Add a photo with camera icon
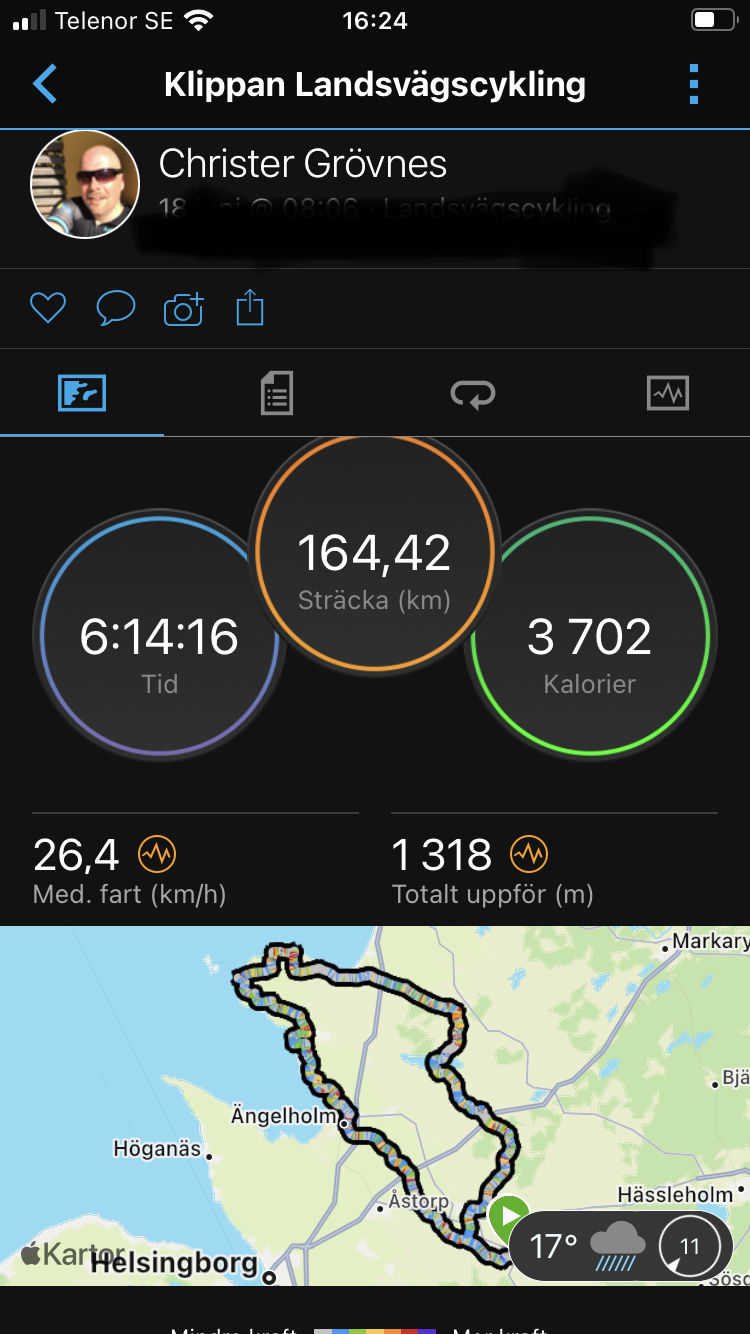750x1334 pixels. tap(183, 309)
